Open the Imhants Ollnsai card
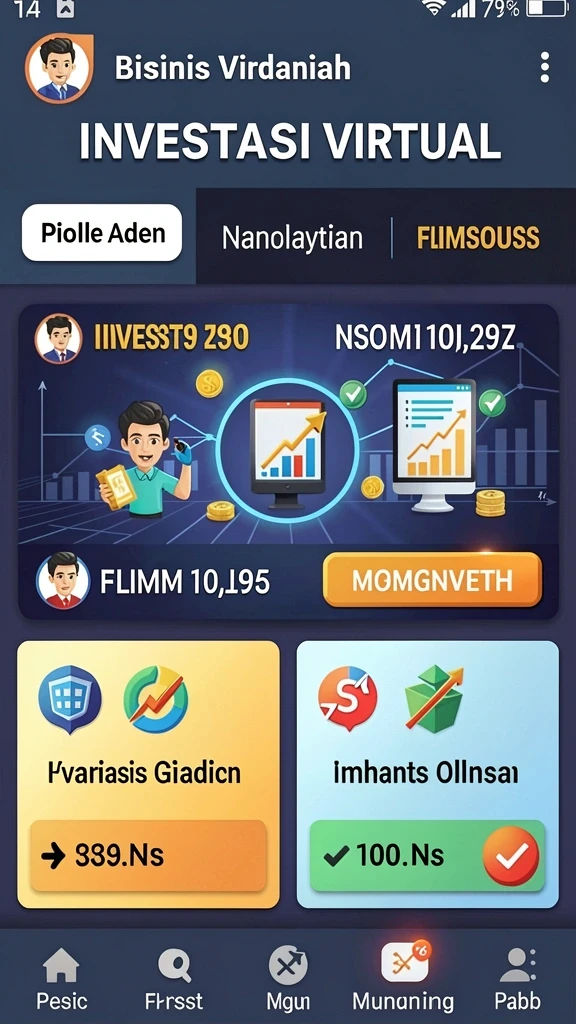This screenshot has width=576, height=1024. coord(428,774)
